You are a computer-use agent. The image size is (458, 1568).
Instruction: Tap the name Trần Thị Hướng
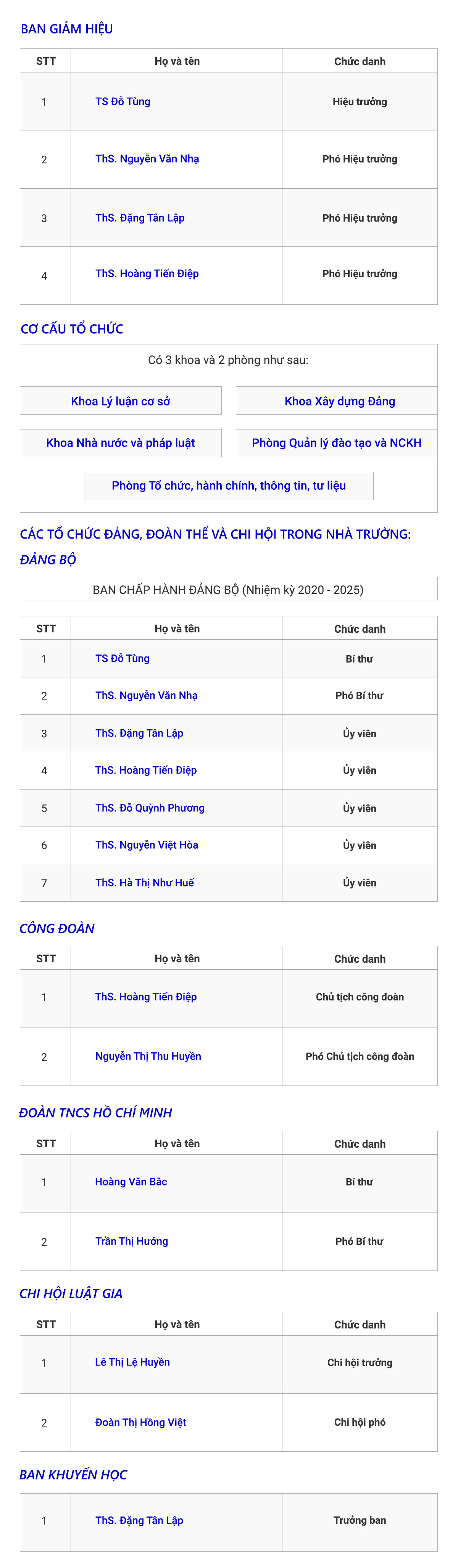pyautogui.click(x=132, y=1241)
